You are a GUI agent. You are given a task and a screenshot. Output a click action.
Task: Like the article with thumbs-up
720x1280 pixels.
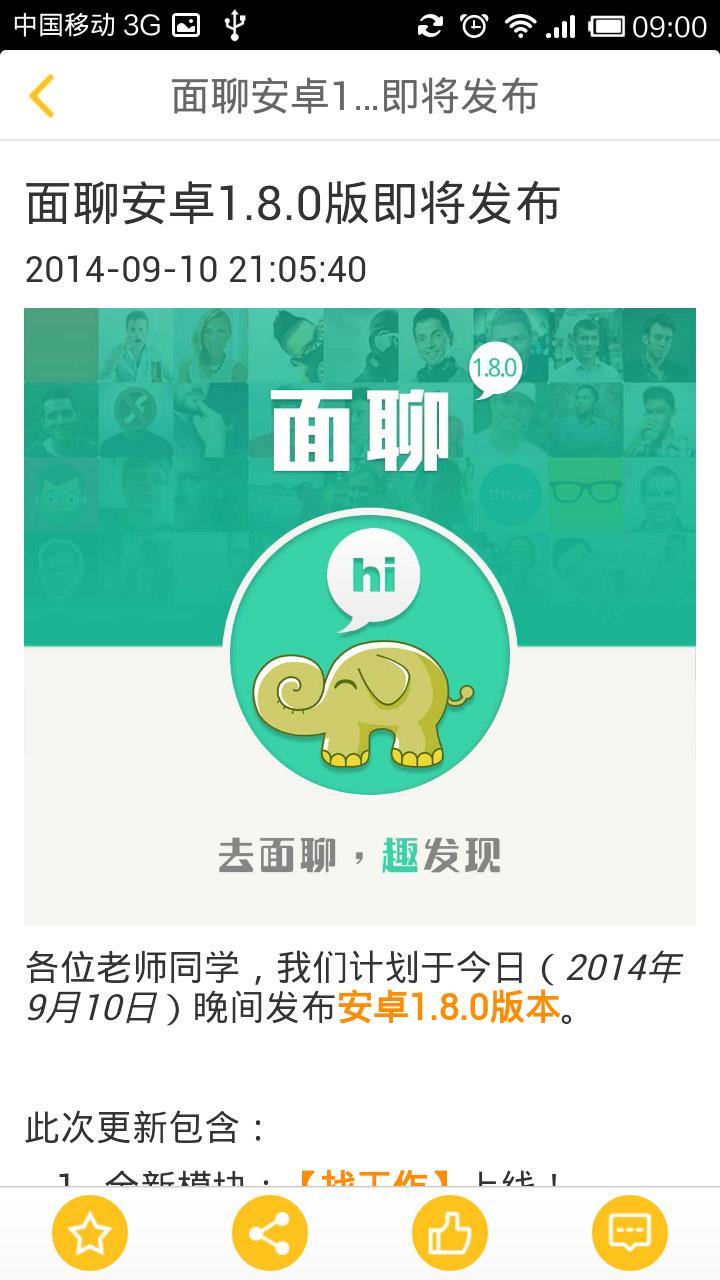tap(450, 1234)
